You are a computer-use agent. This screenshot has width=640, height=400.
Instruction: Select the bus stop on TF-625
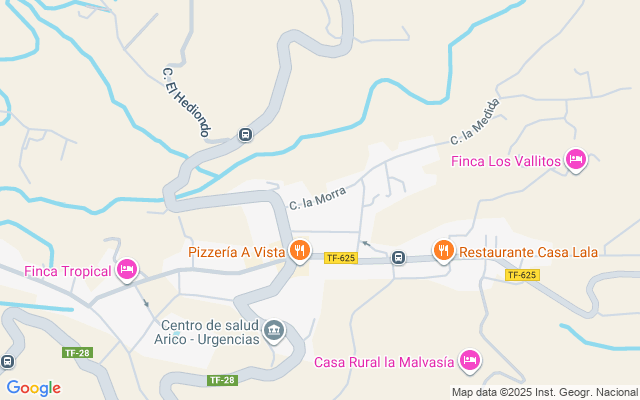click(x=398, y=257)
